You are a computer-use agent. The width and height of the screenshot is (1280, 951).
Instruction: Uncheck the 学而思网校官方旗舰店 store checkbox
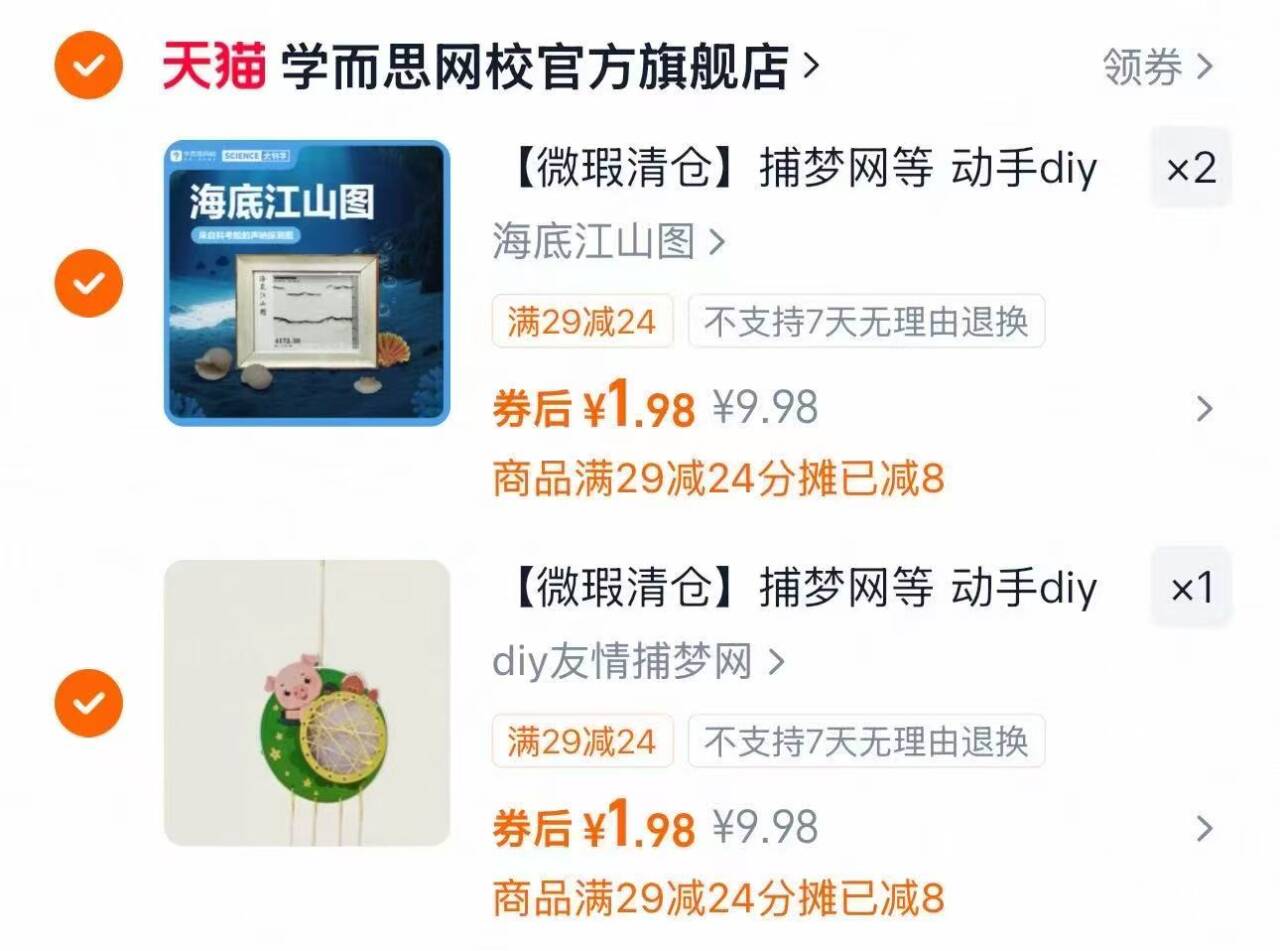(x=89, y=65)
